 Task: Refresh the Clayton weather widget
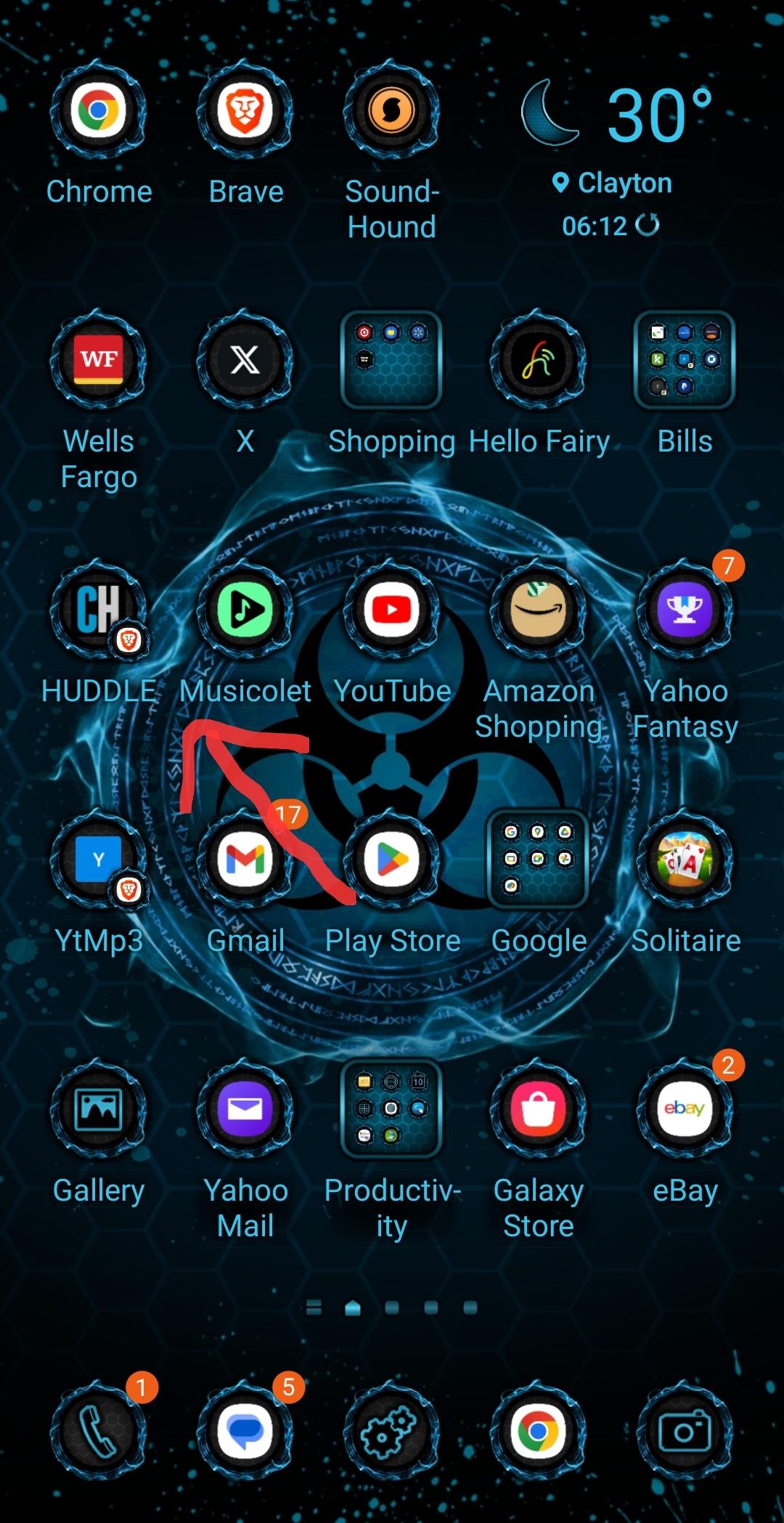pos(648,225)
